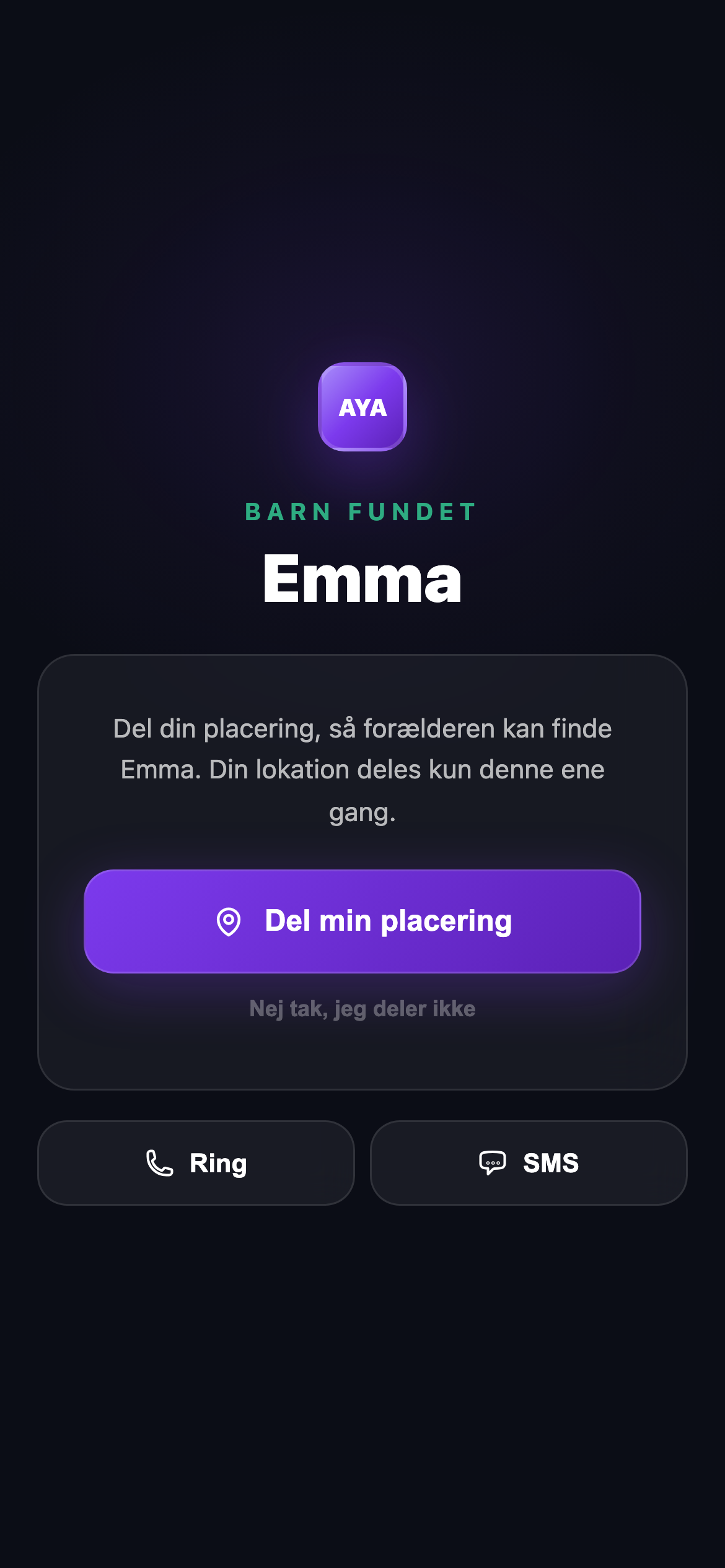Send a text using the SMS button
This screenshot has height=1568, width=725.
click(x=528, y=1162)
